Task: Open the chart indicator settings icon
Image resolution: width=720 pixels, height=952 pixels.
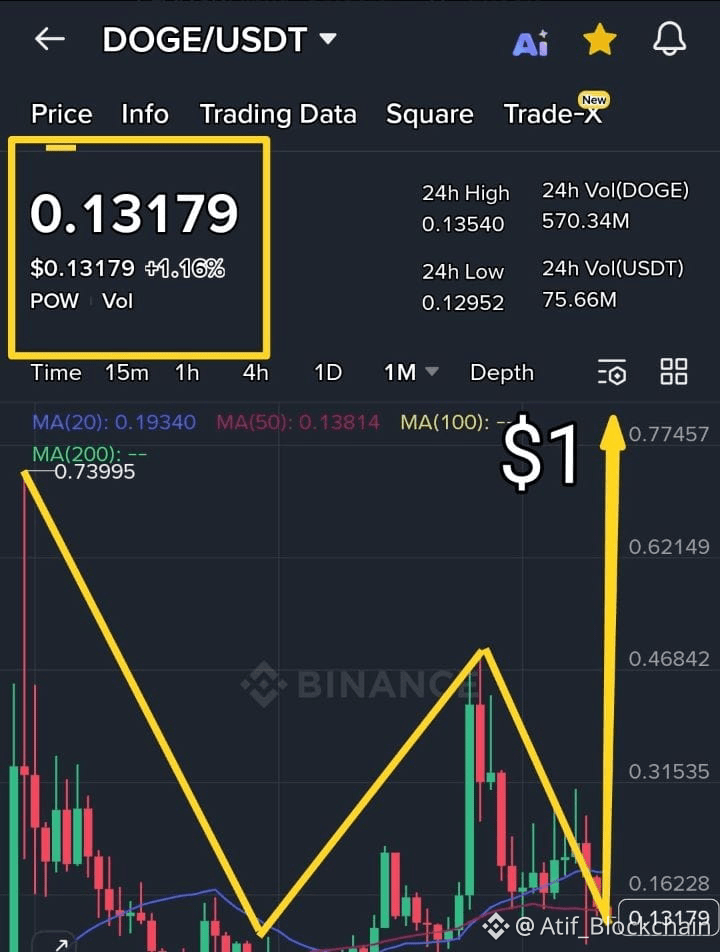Action: (x=612, y=373)
